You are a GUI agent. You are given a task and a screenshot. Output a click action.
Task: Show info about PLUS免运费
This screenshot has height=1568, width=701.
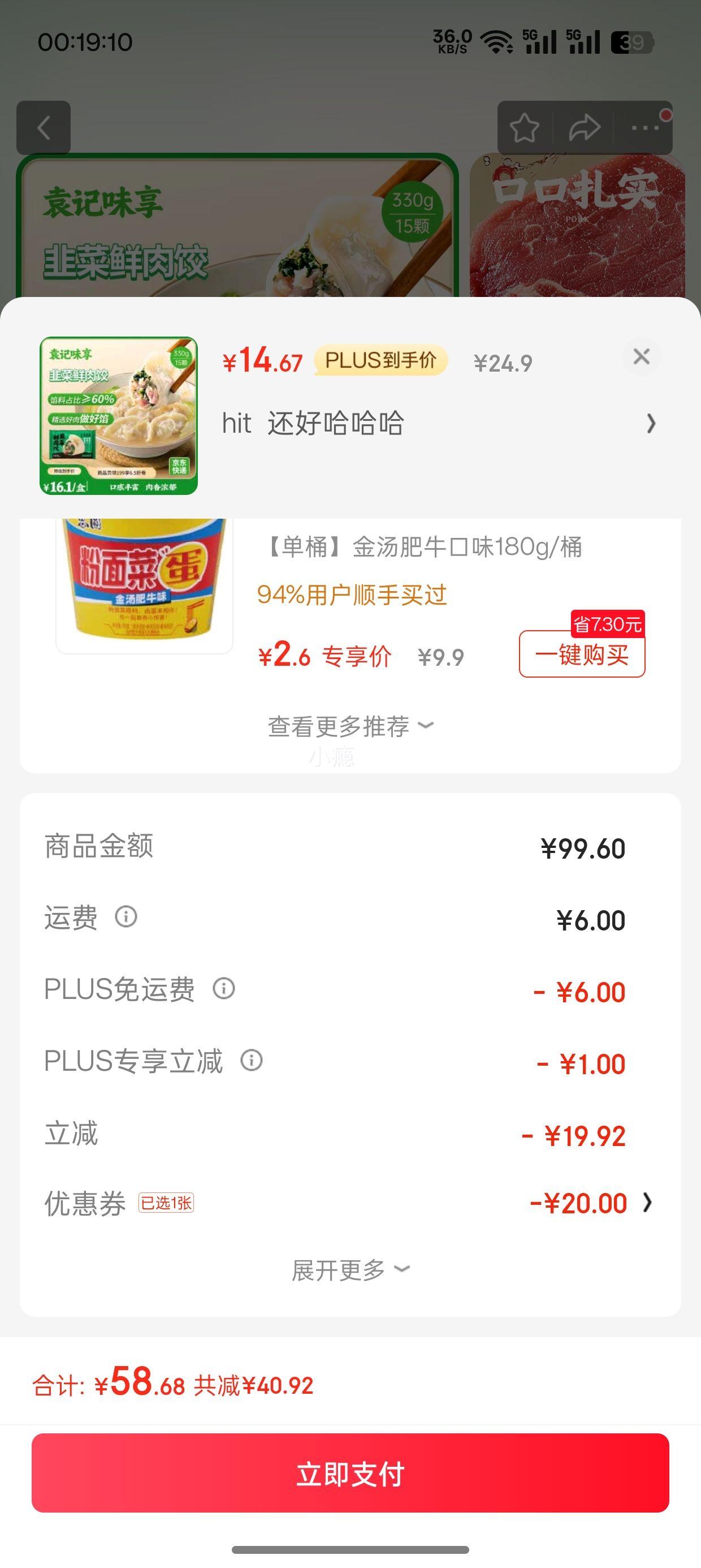[223, 989]
